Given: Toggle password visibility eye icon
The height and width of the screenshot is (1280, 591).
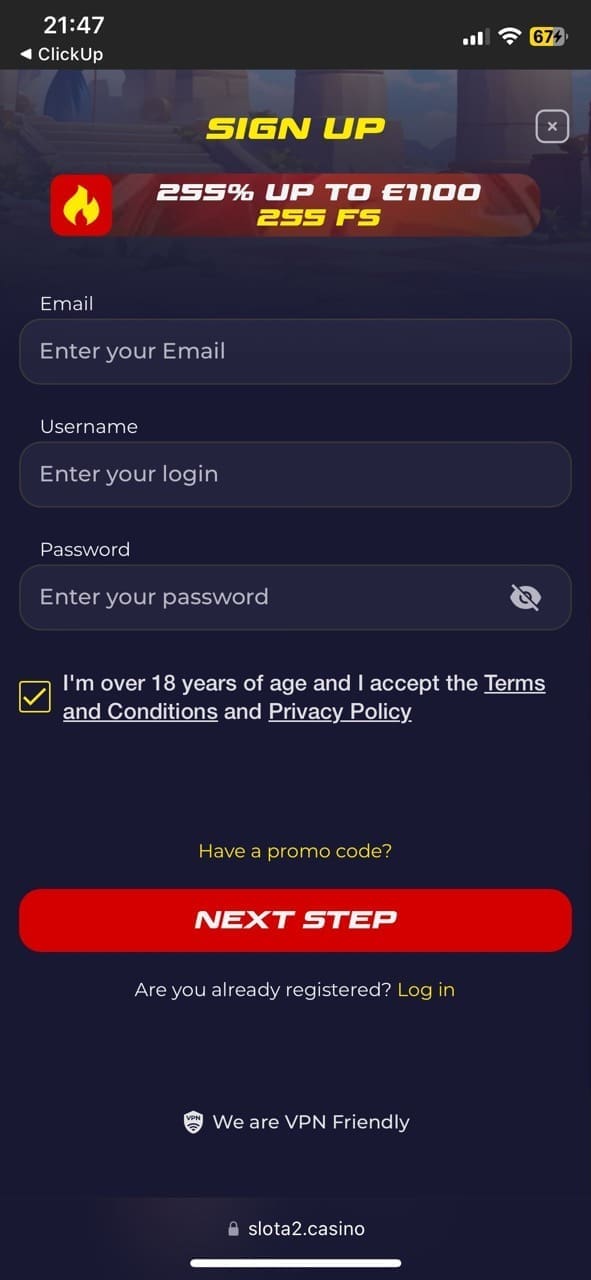Looking at the screenshot, I should pyautogui.click(x=525, y=597).
